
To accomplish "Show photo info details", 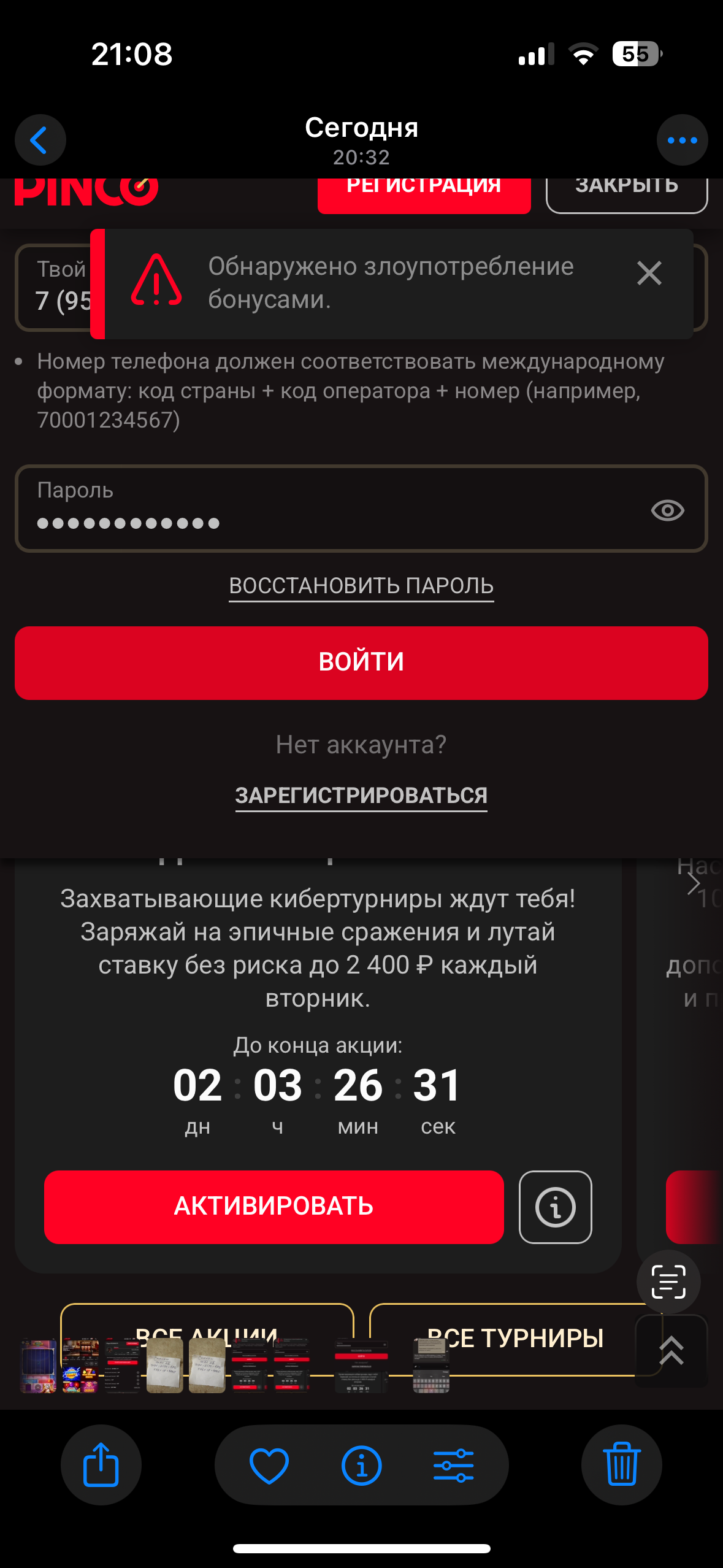I will (361, 1464).
